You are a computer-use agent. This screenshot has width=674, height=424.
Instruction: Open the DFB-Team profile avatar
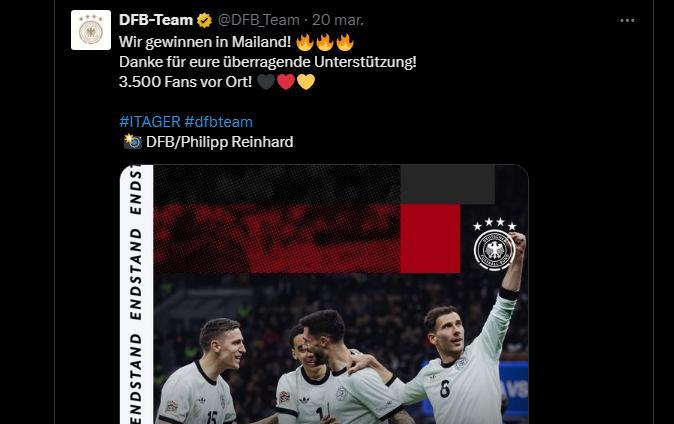click(91, 30)
